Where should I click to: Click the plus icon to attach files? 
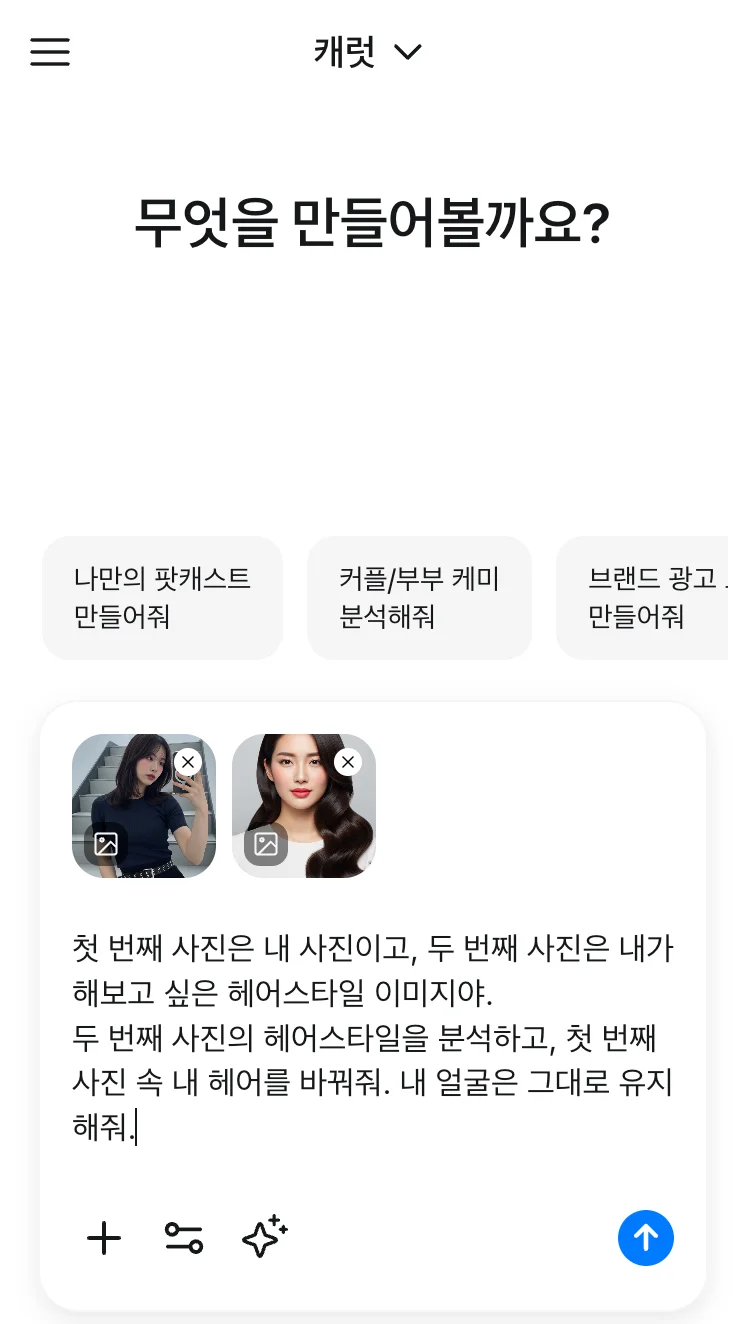[x=104, y=1238]
